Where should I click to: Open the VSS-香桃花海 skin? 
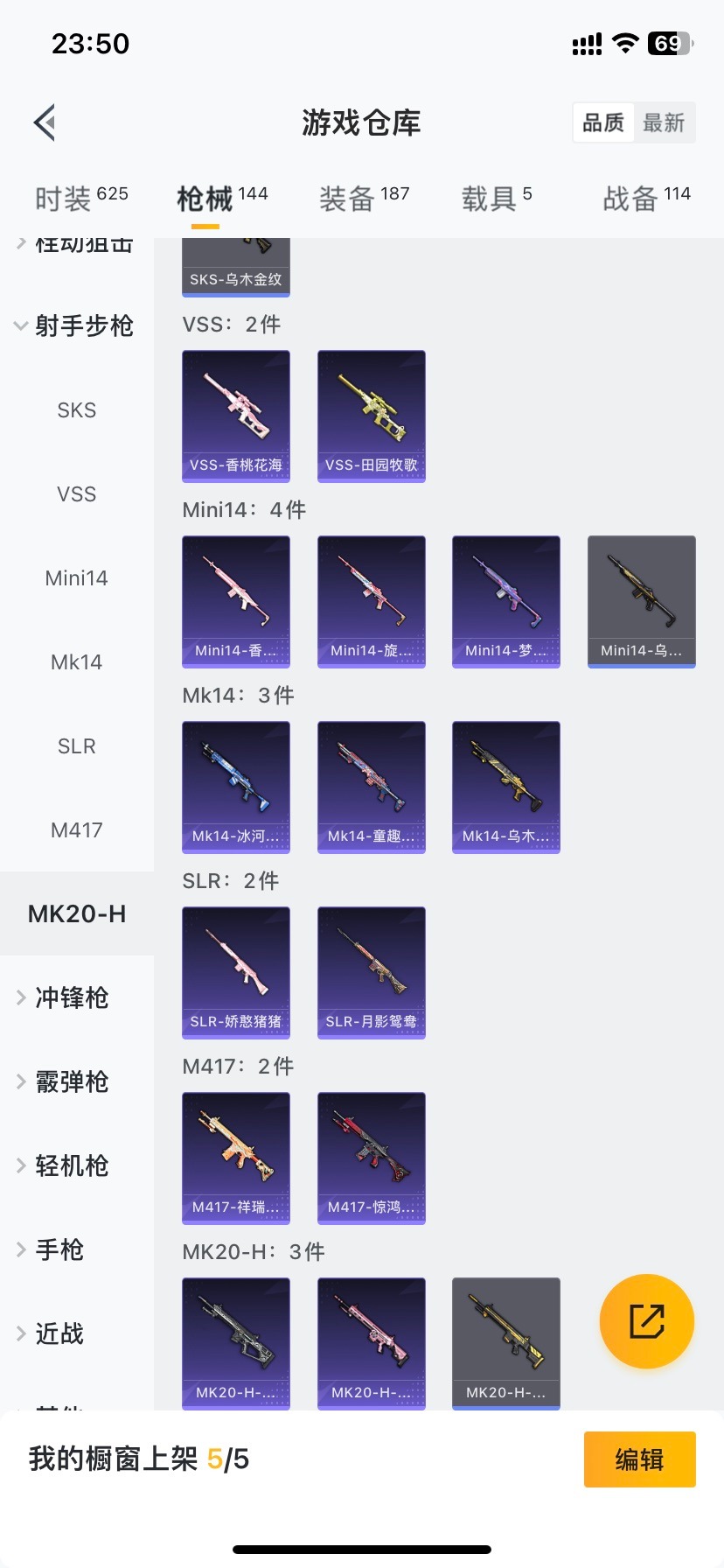point(236,416)
